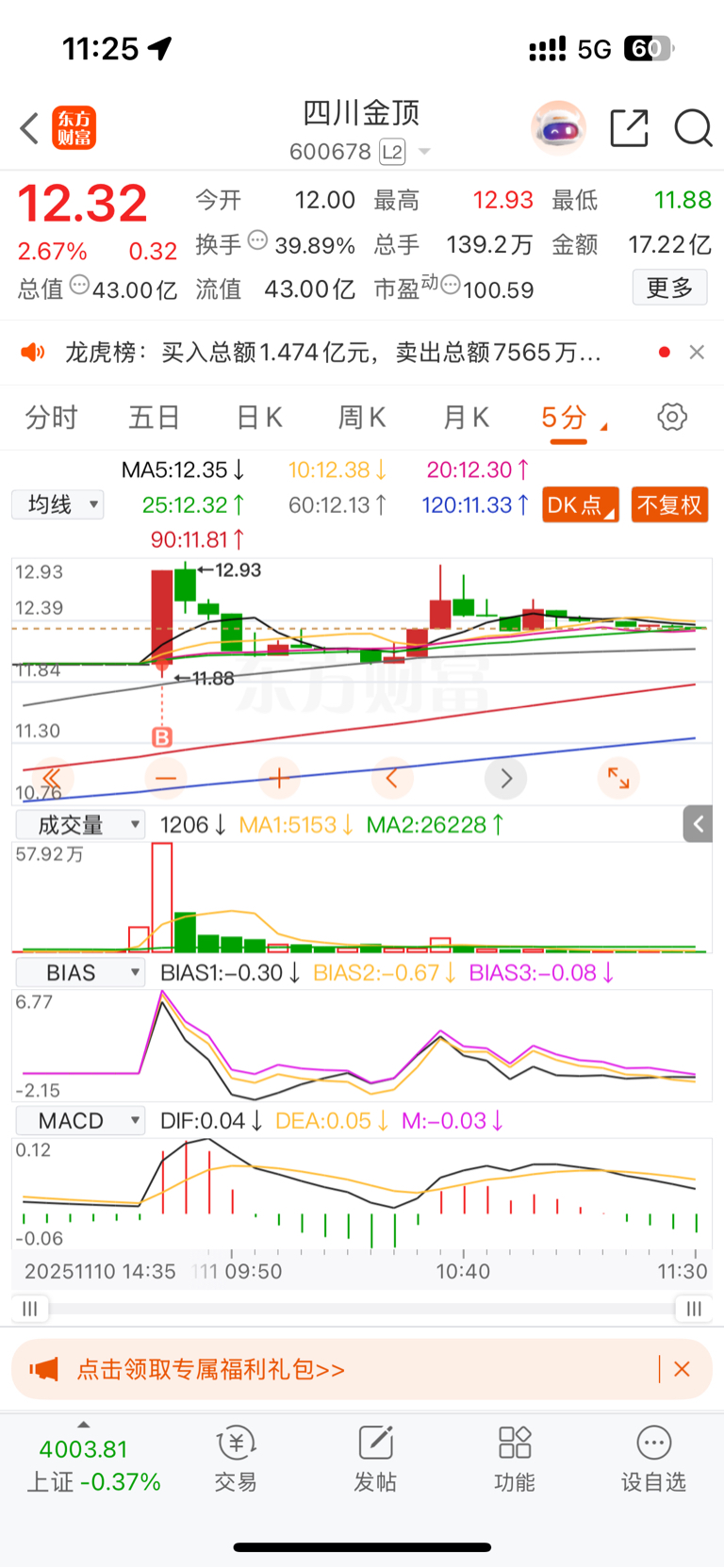Switch to the 分时 chart tab
Viewport: 724px width, 1568px height.
(x=51, y=417)
